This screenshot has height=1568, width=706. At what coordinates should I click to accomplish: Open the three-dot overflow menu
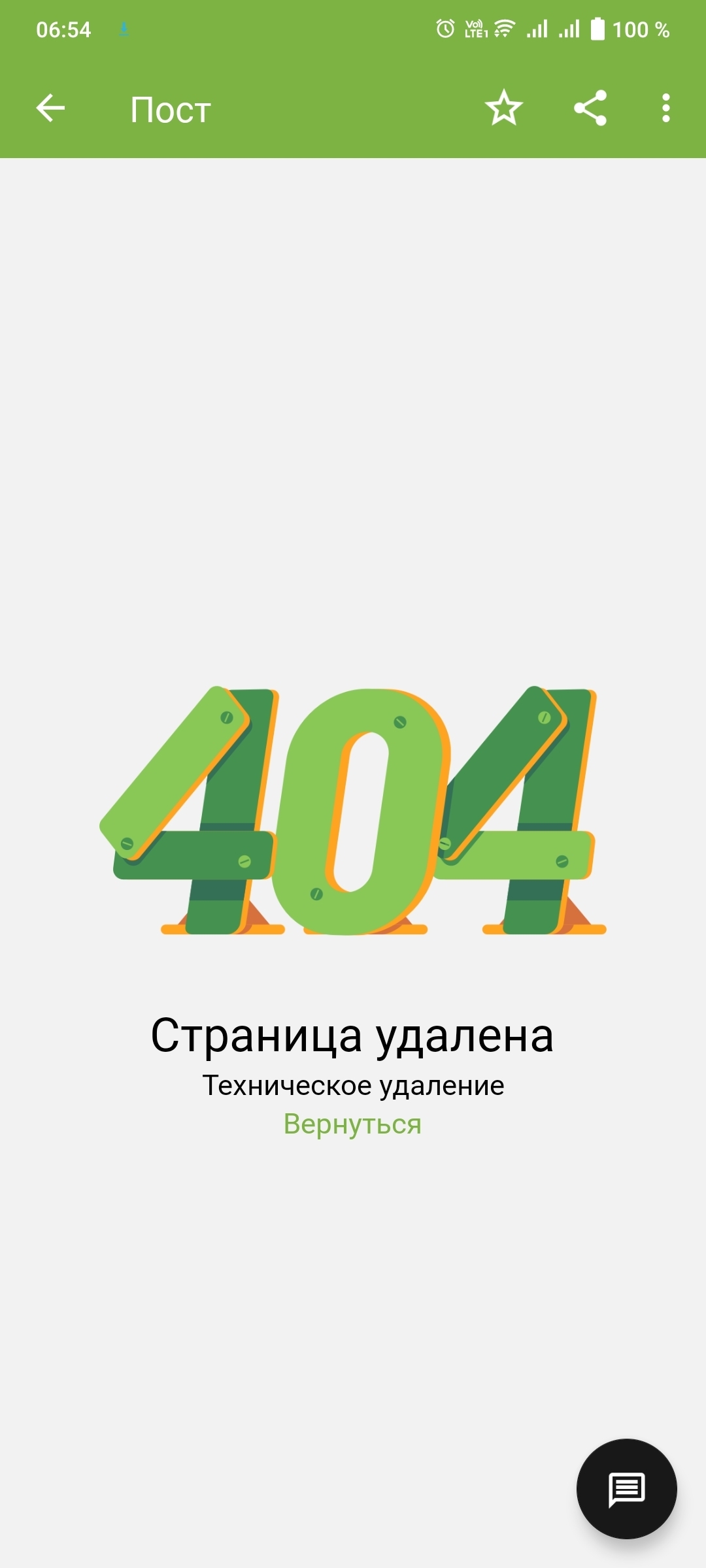click(665, 108)
